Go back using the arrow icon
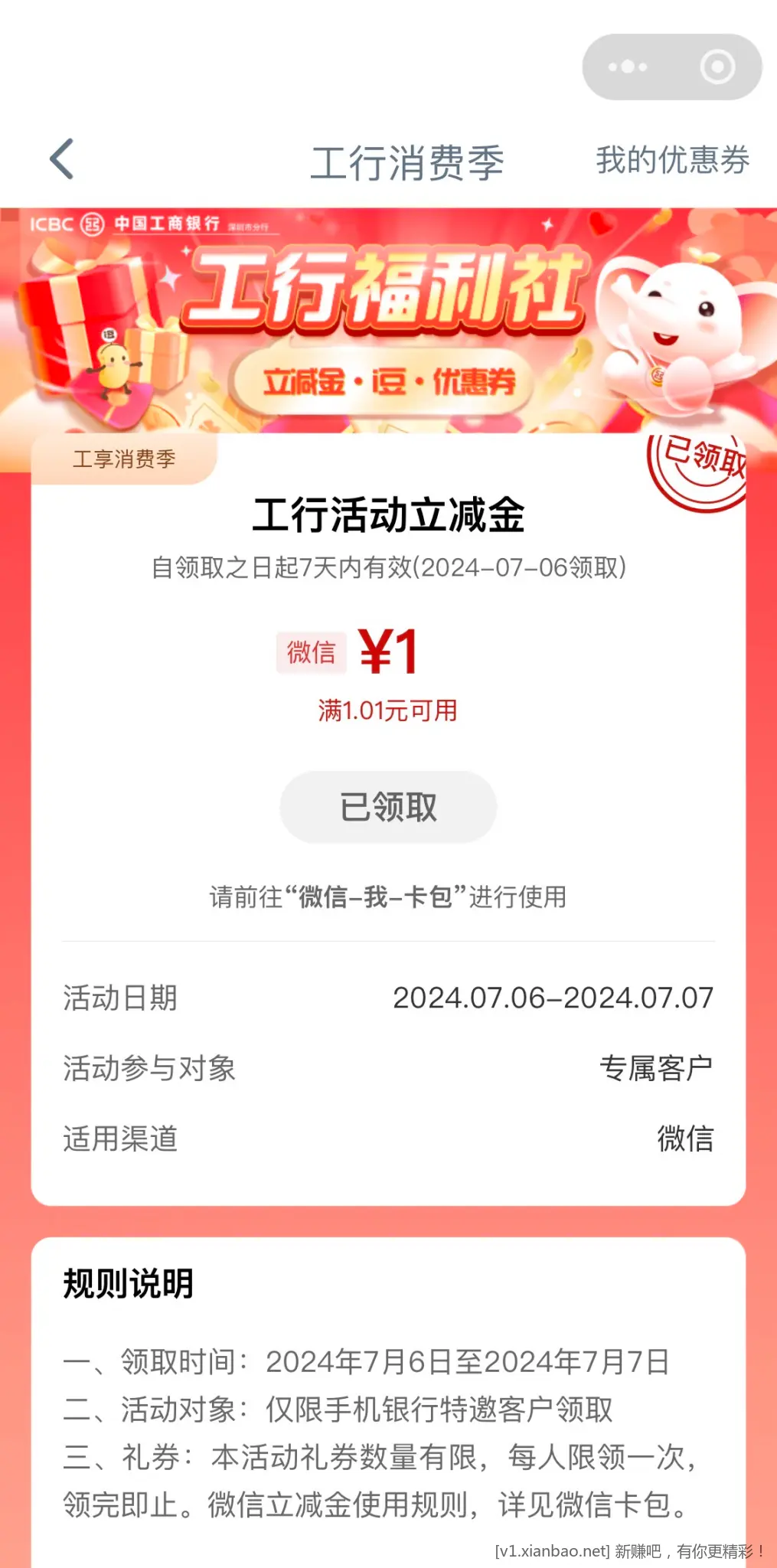The width and height of the screenshot is (777, 1568). coord(61,159)
